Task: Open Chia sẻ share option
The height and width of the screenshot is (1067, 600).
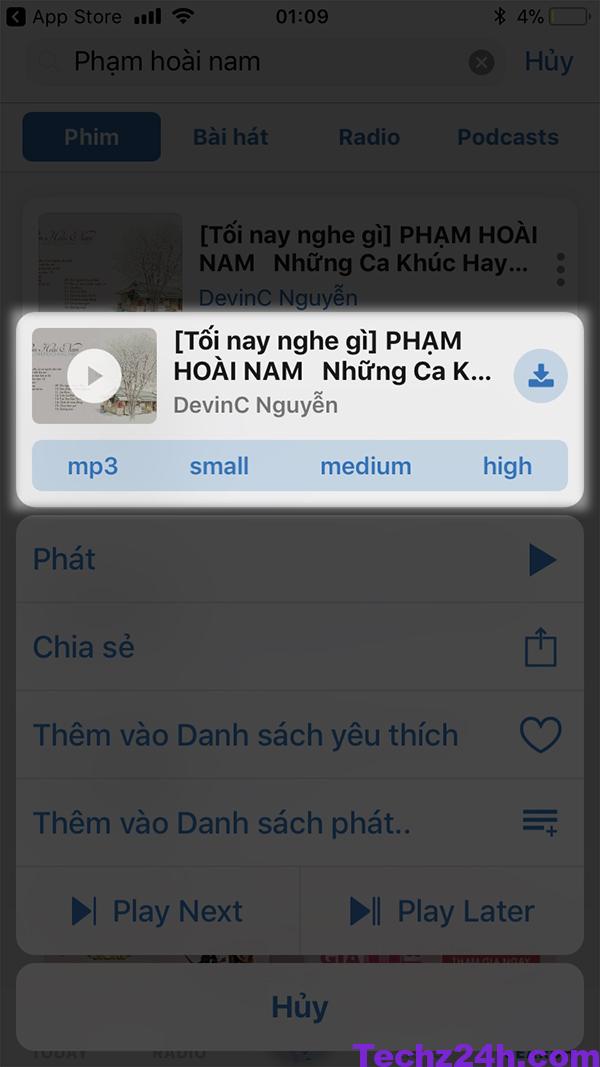Action: (299, 647)
